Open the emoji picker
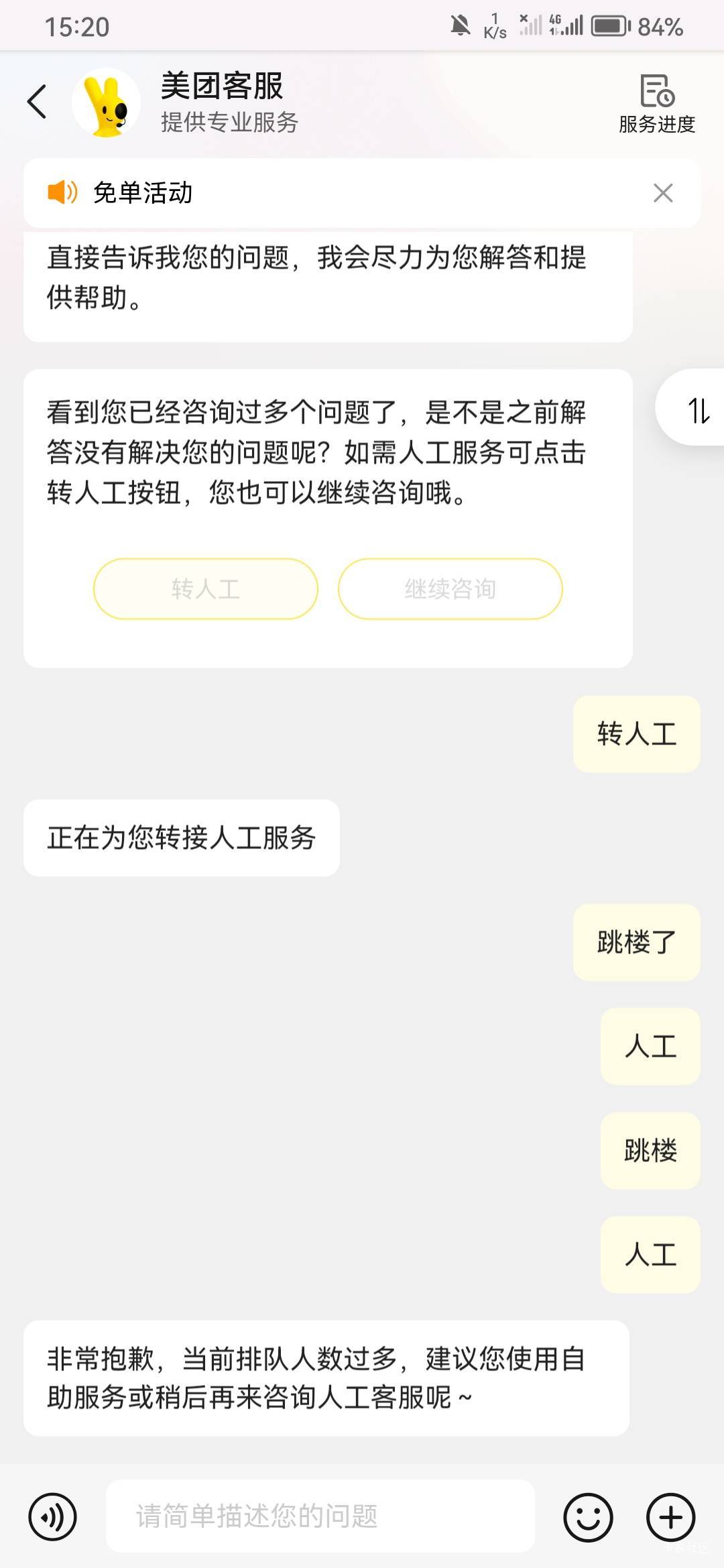The image size is (724, 1568). 588,1516
